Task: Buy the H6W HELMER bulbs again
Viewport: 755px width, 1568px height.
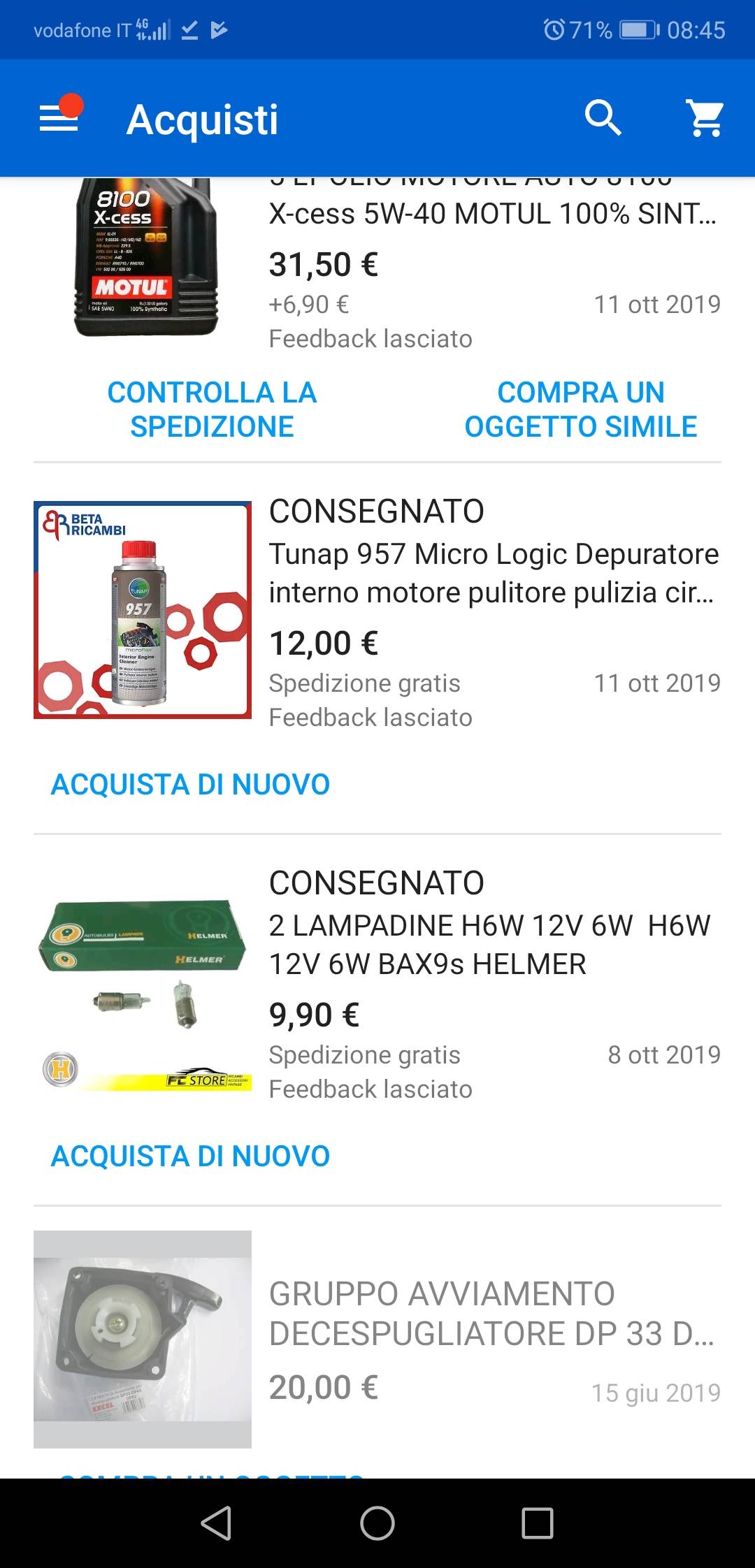Action: coord(190,1156)
